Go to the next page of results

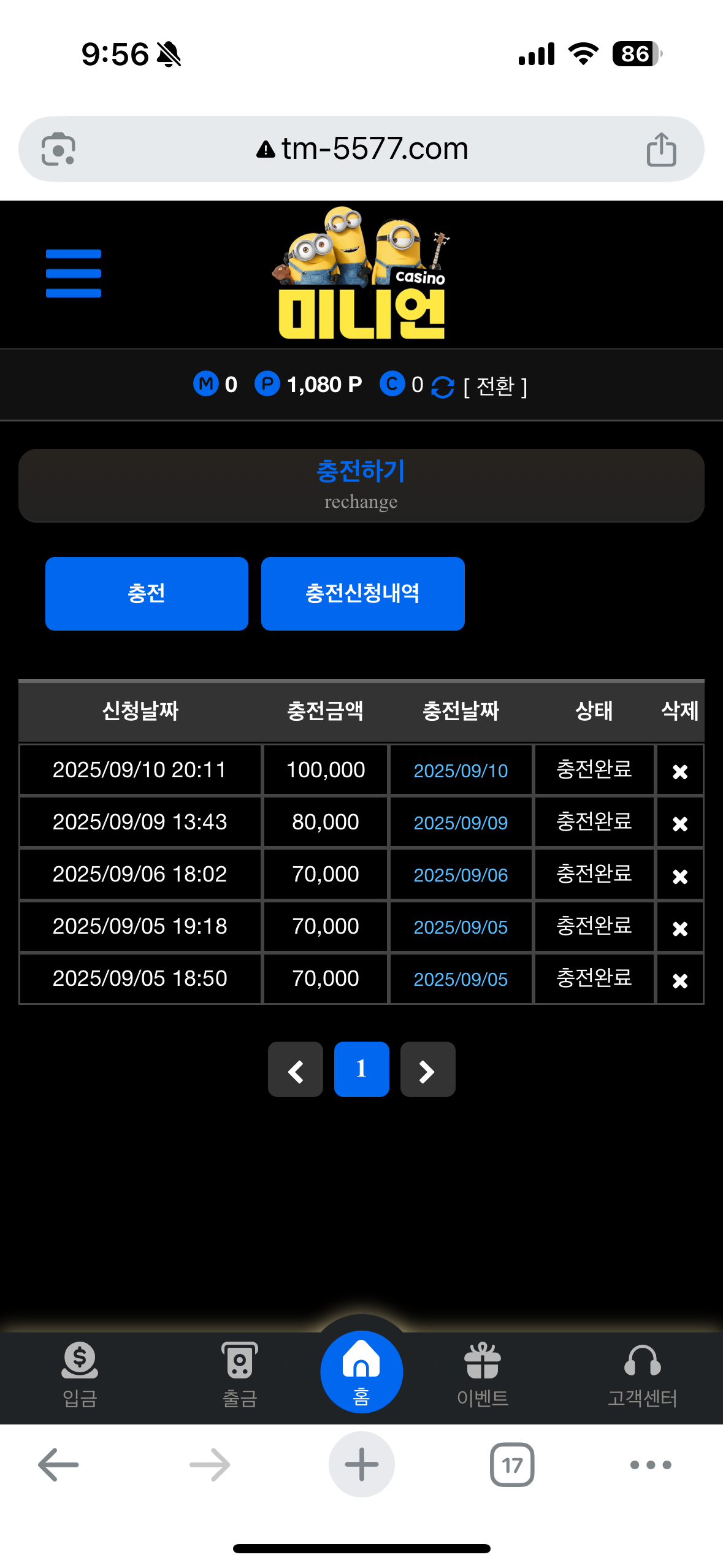[427, 1069]
